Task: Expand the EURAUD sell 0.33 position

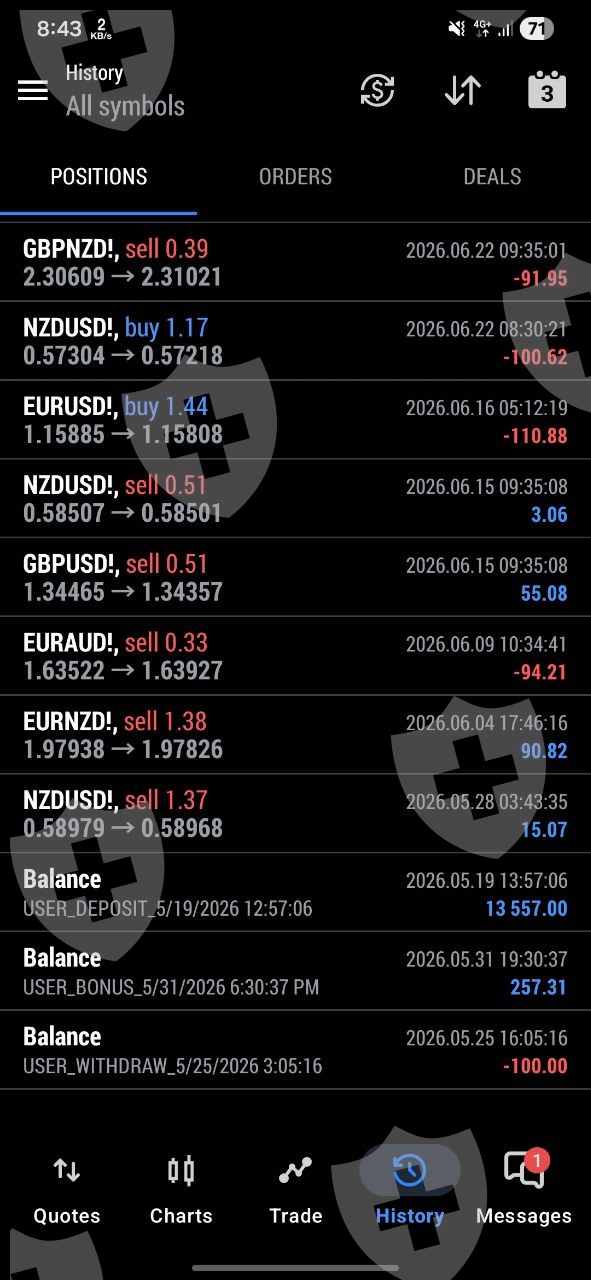Action: click(295, 656)
